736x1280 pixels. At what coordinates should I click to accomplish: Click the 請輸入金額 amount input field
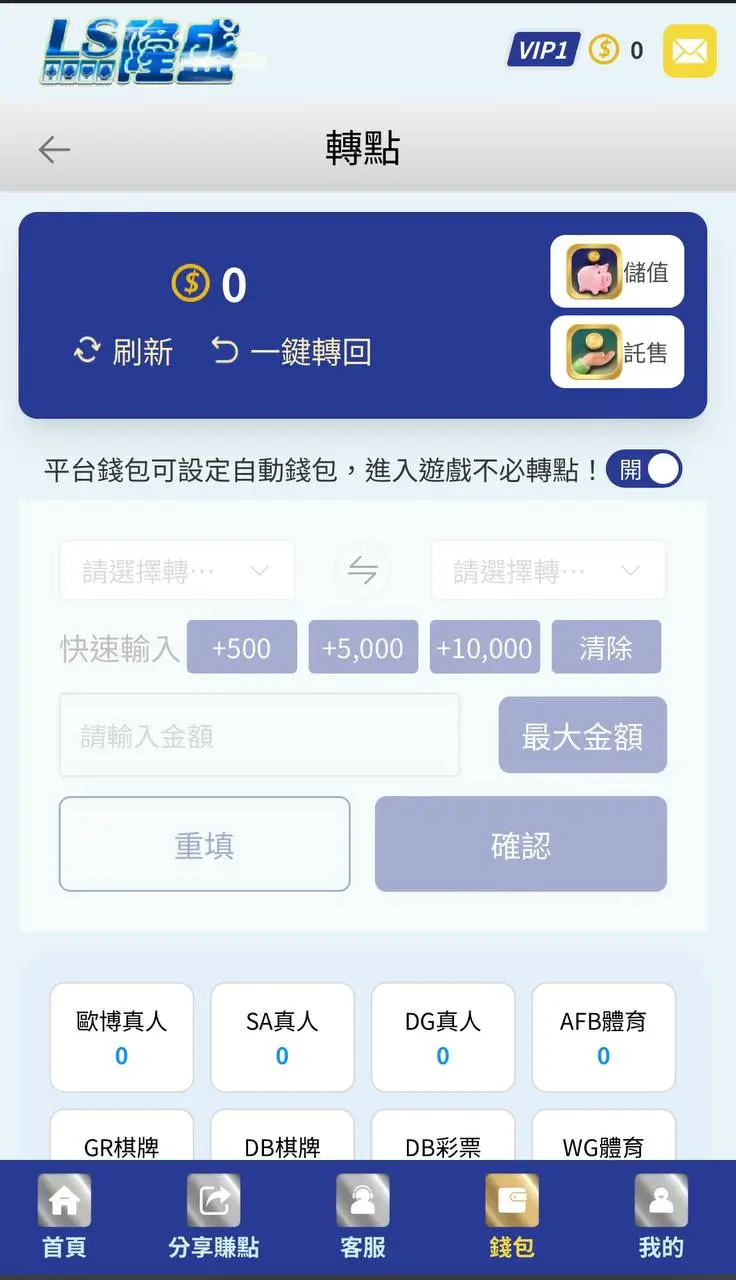coord(260,735)
